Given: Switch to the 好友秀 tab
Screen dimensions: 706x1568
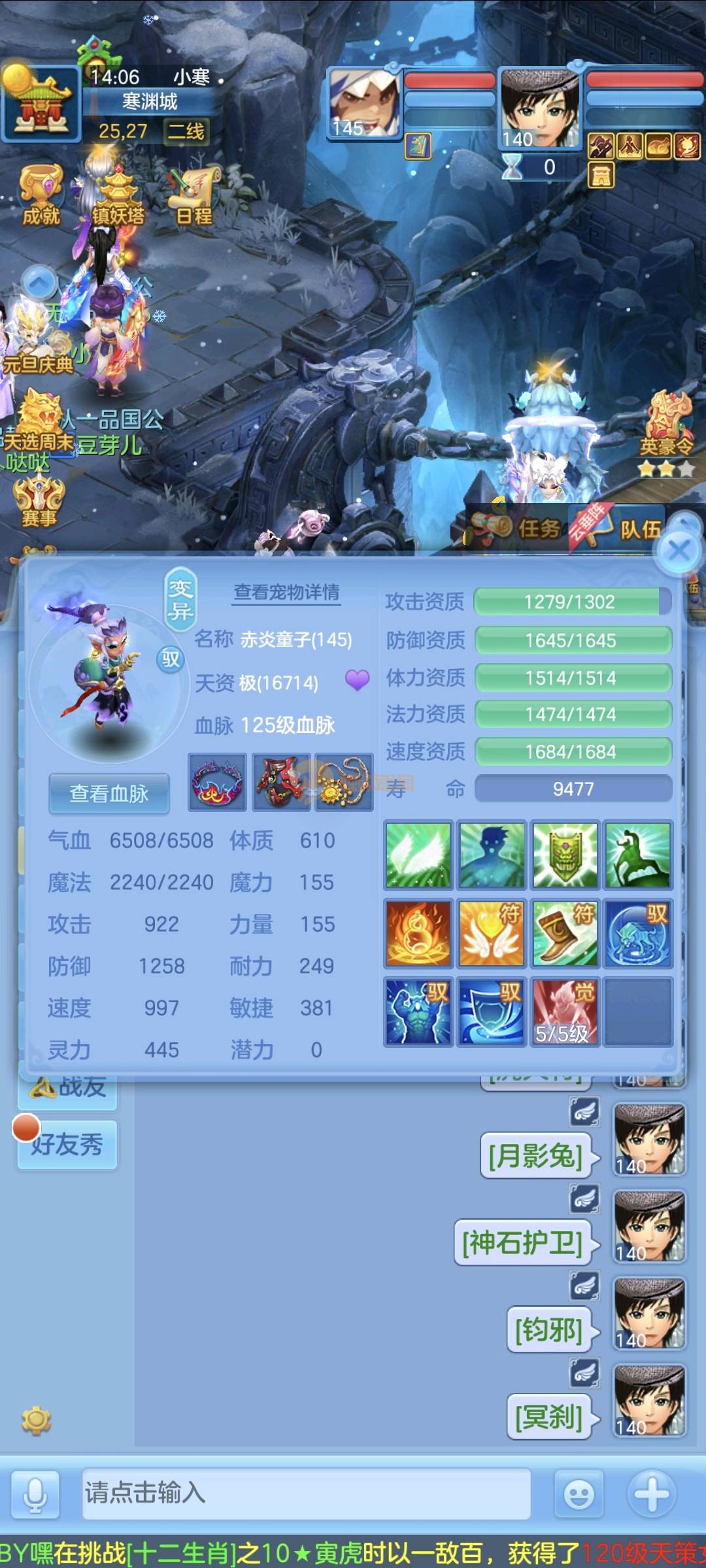Looking at the screenshot, I should tap(67, 1144).
